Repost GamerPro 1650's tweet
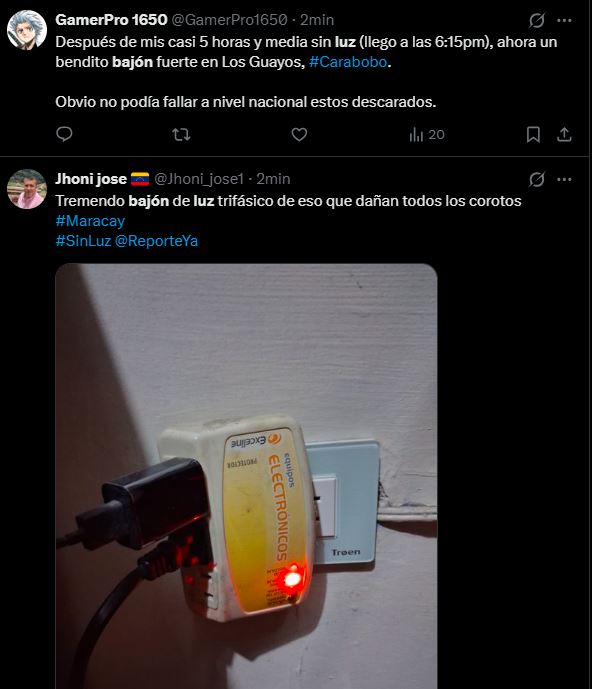The height and width of the screenshot is (689, 592). 181,134
